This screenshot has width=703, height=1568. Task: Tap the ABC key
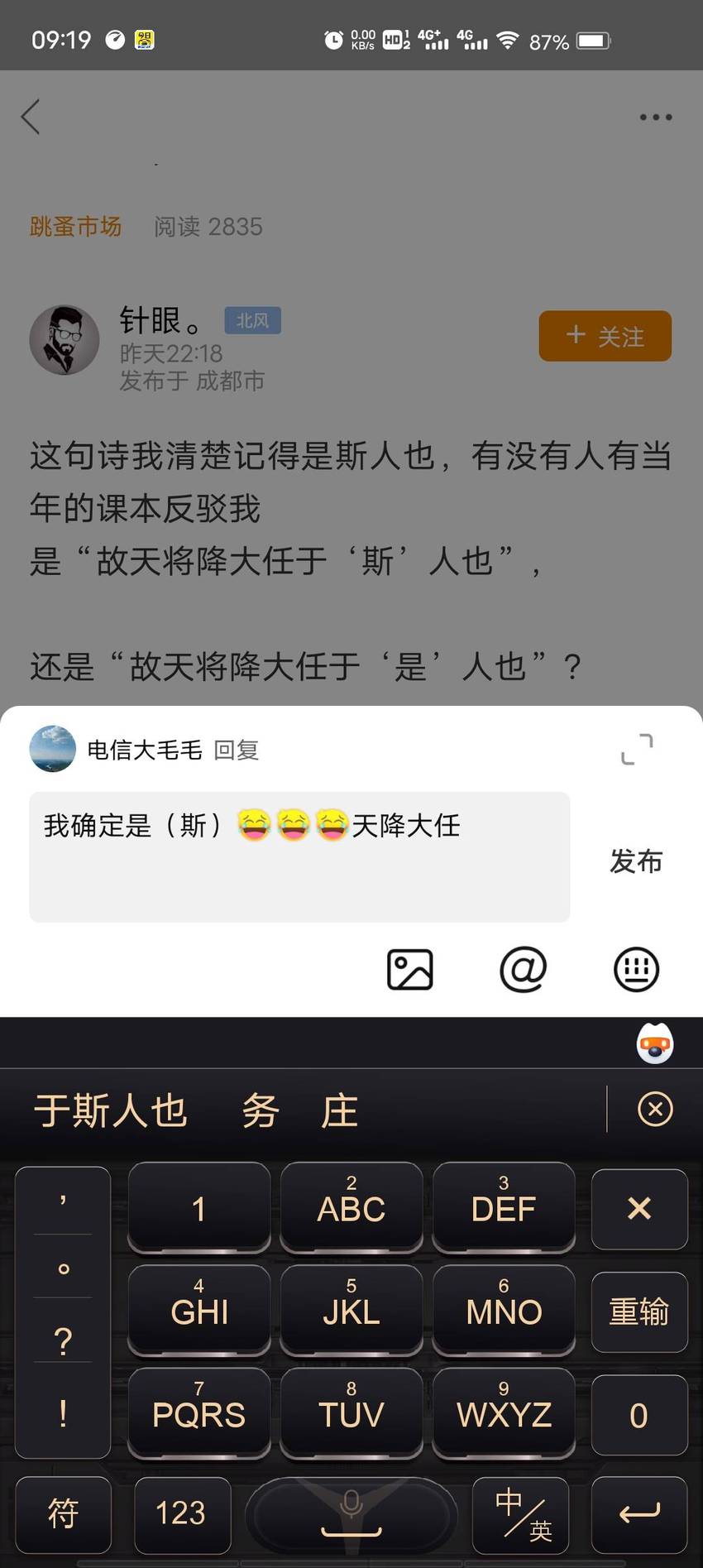point(351,1206)
